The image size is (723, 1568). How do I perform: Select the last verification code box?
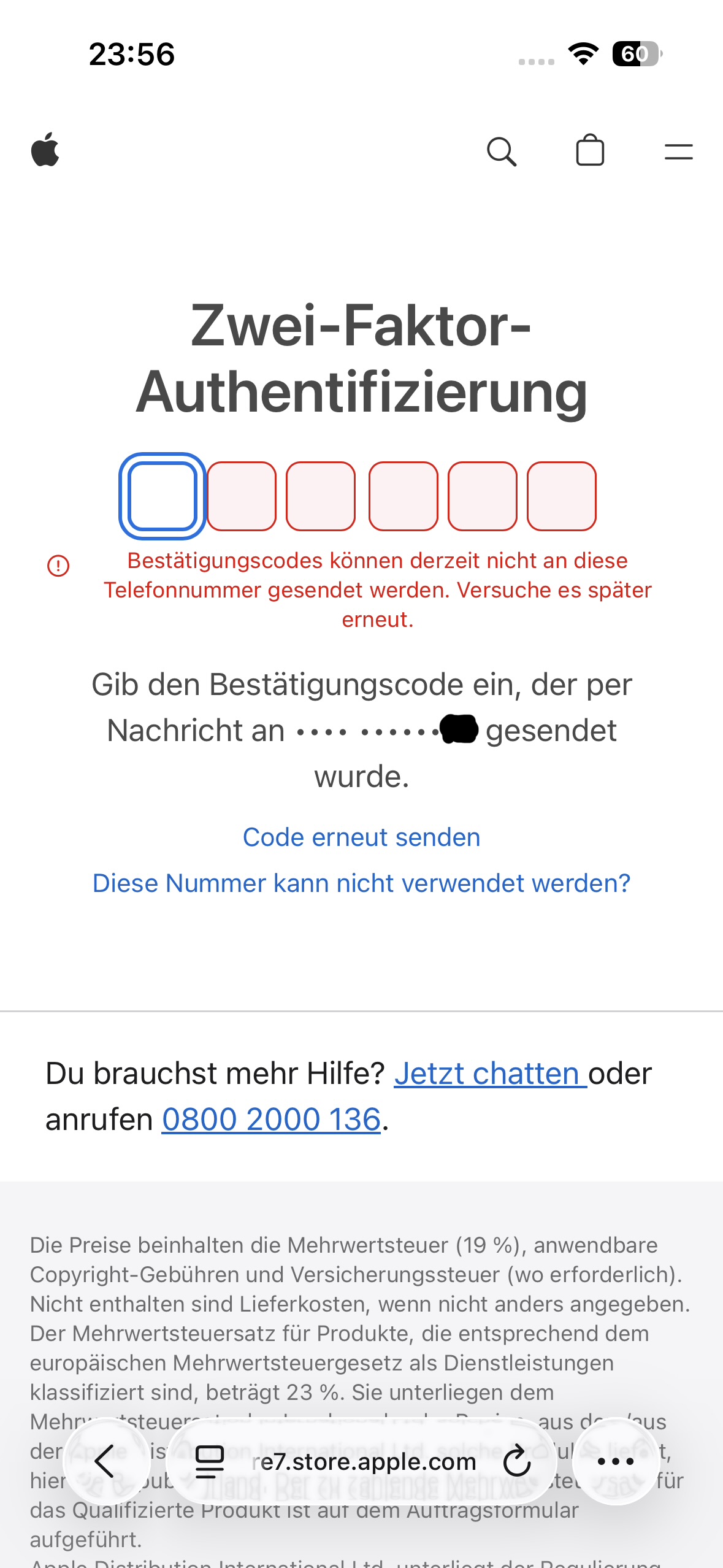pyautogui.click(x=561, y=496)
